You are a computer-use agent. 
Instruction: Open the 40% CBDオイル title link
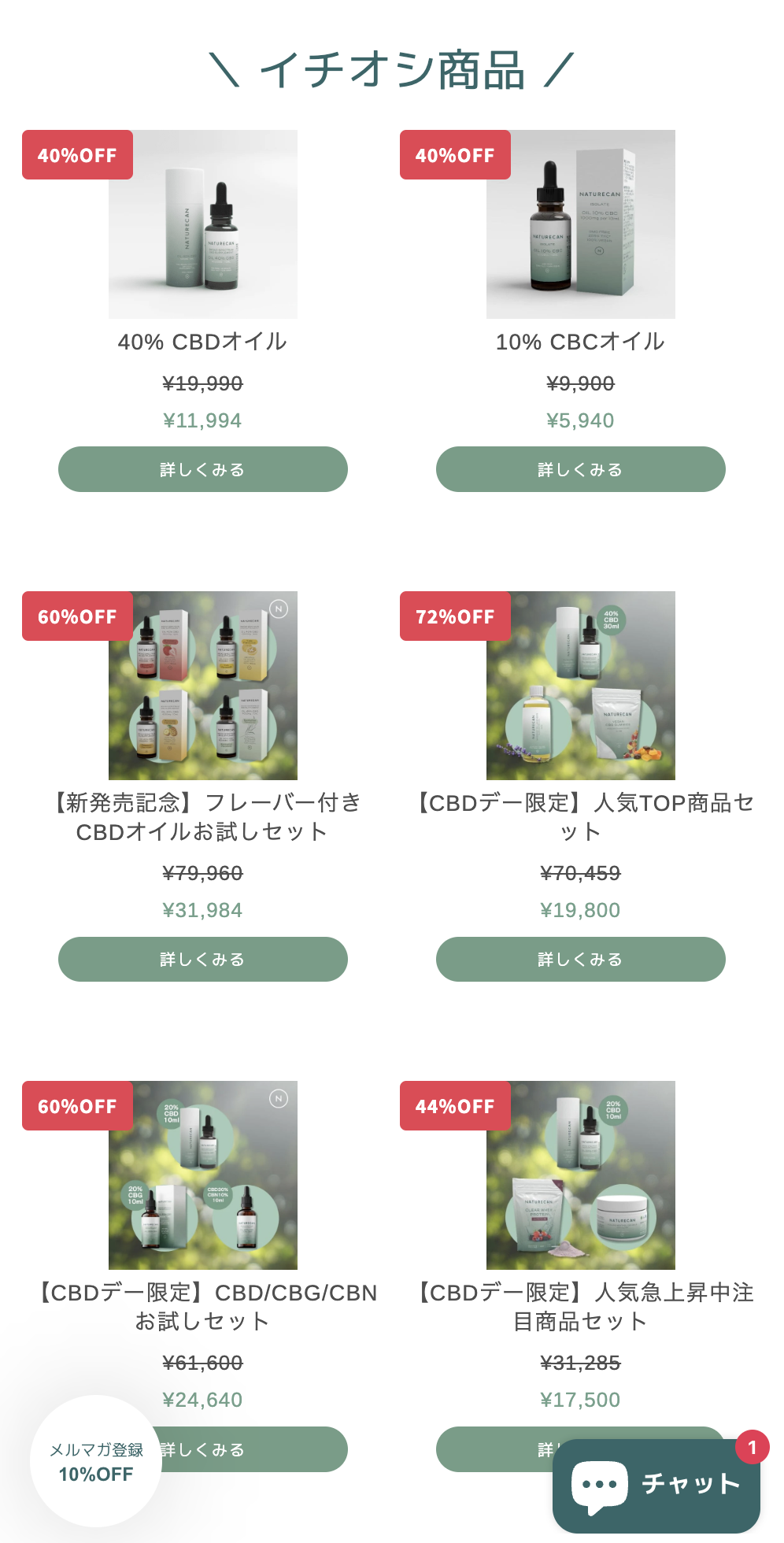point(203,342)
